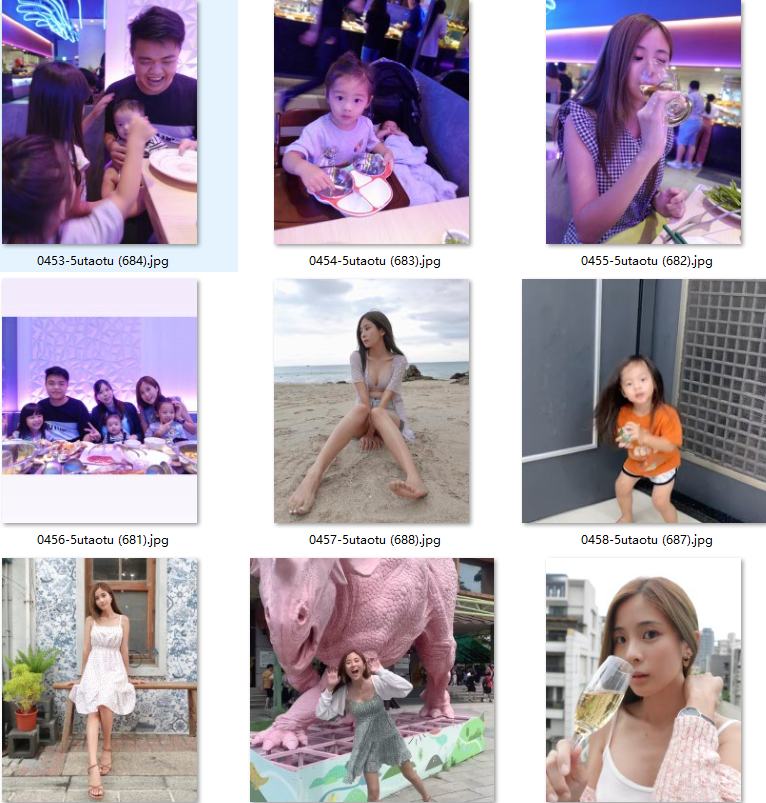
Task: Select the file 0456-5utaotu (681).jpg
Action: tap(100, 401)
